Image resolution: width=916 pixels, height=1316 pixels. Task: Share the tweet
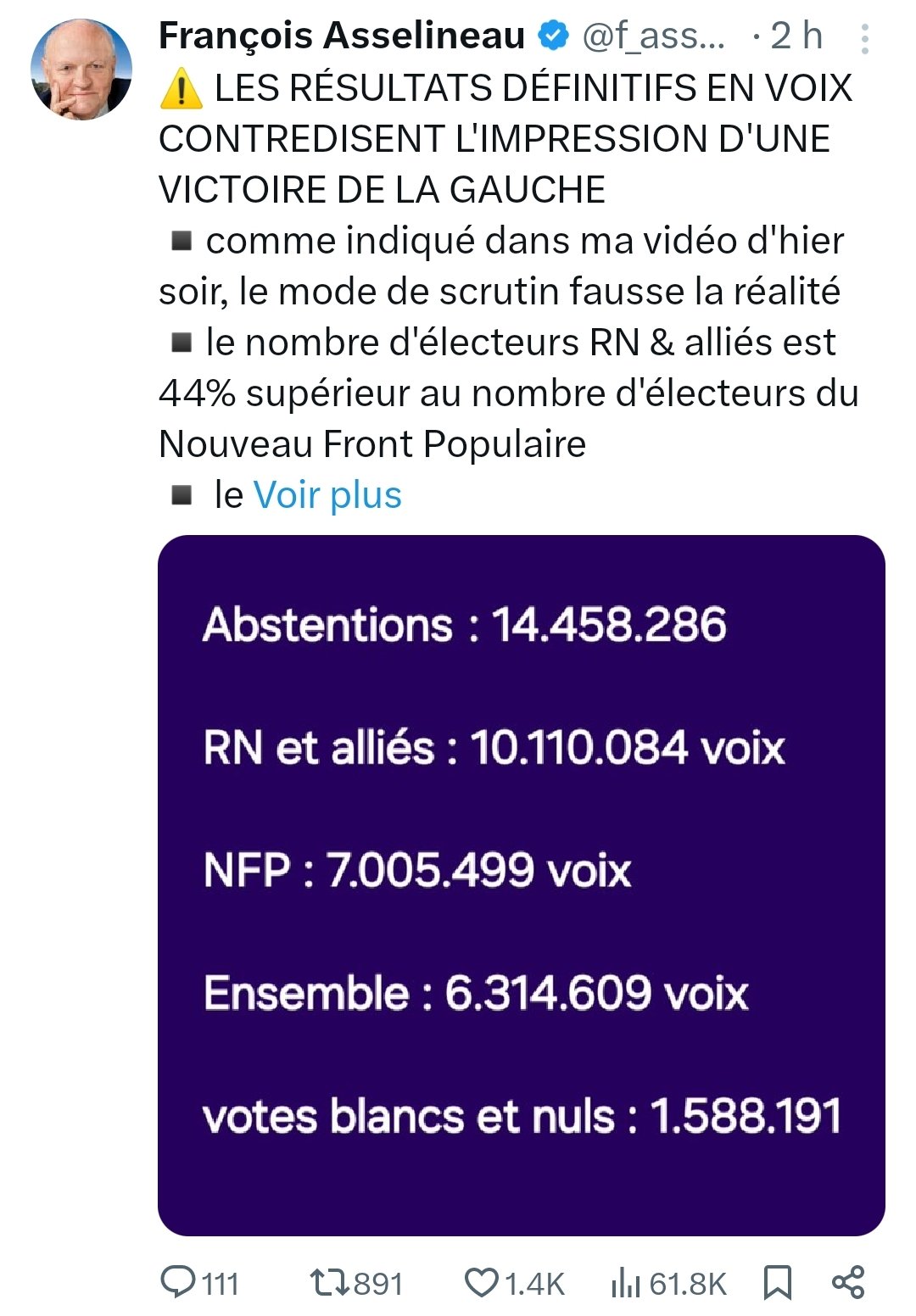(848, 1282)
